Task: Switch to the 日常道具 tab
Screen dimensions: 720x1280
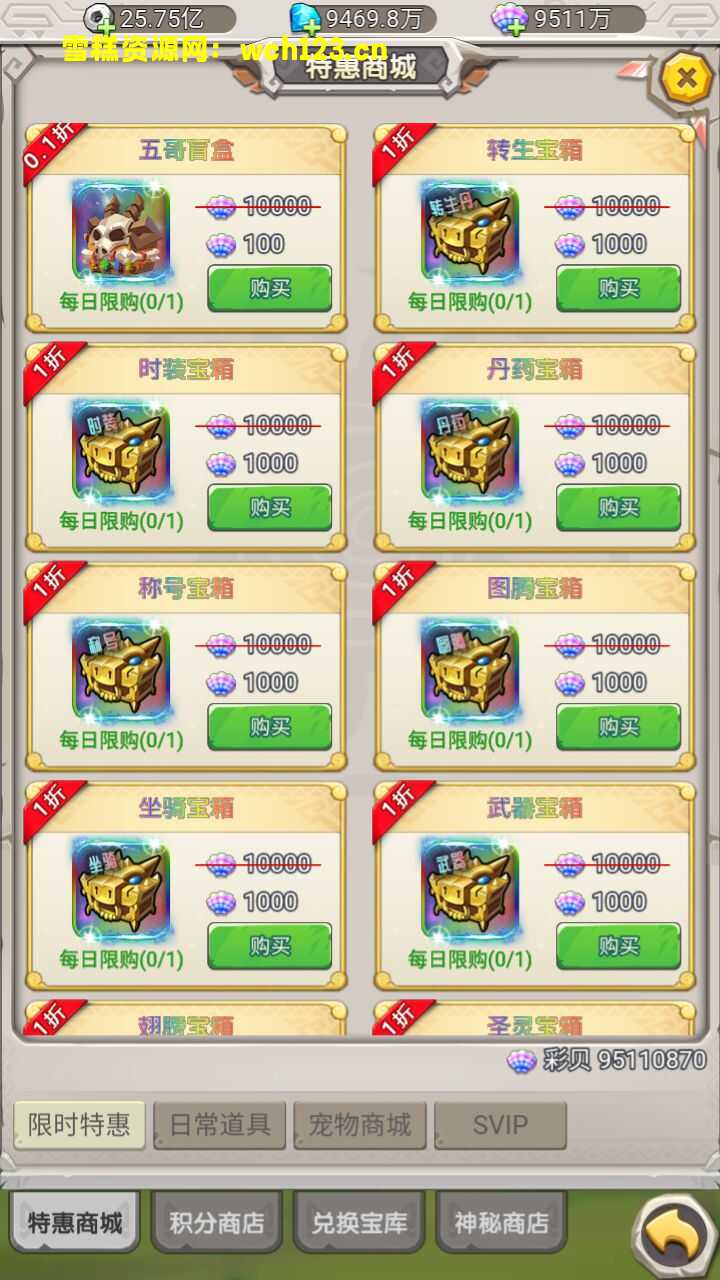Action: coord(221,1124)
